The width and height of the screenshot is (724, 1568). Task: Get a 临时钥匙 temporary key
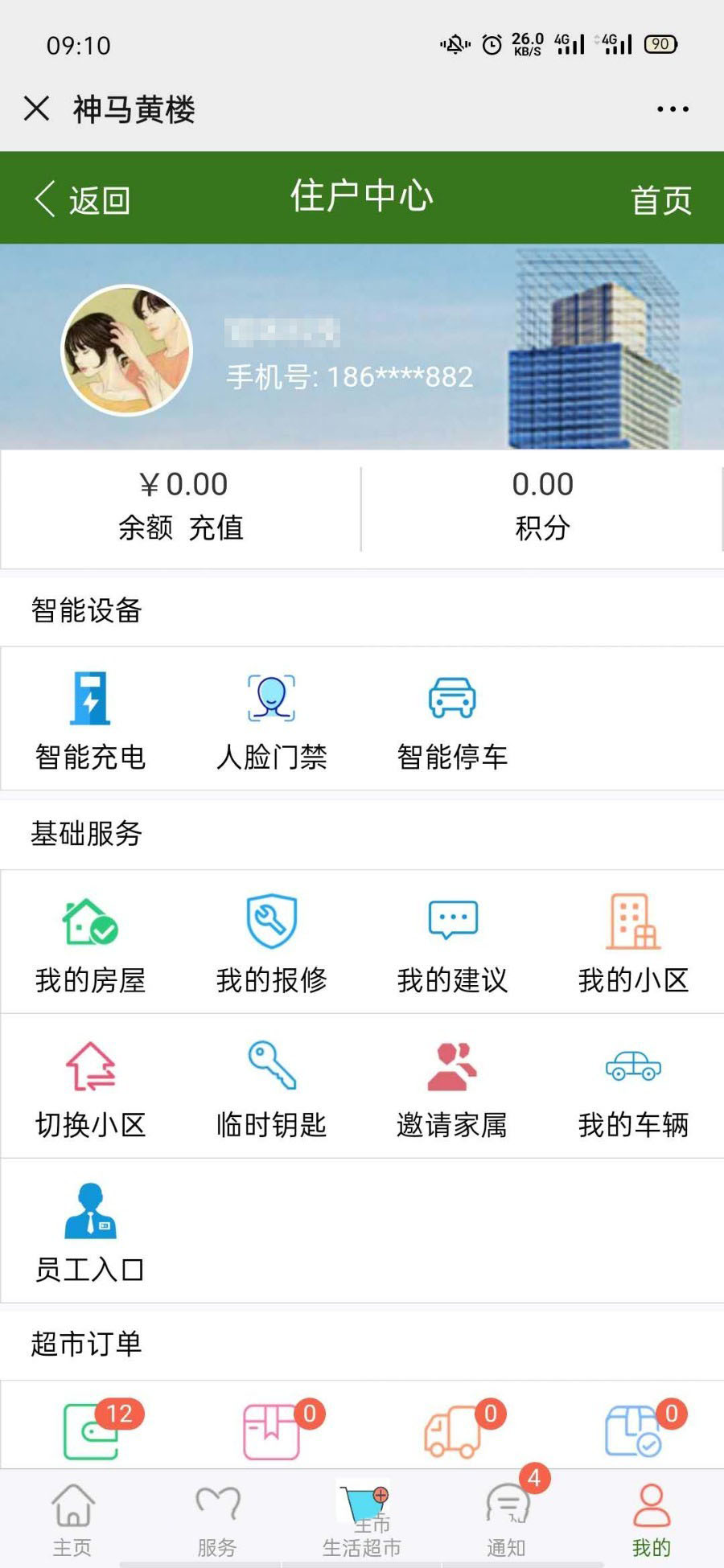[x=271, y=1088]
